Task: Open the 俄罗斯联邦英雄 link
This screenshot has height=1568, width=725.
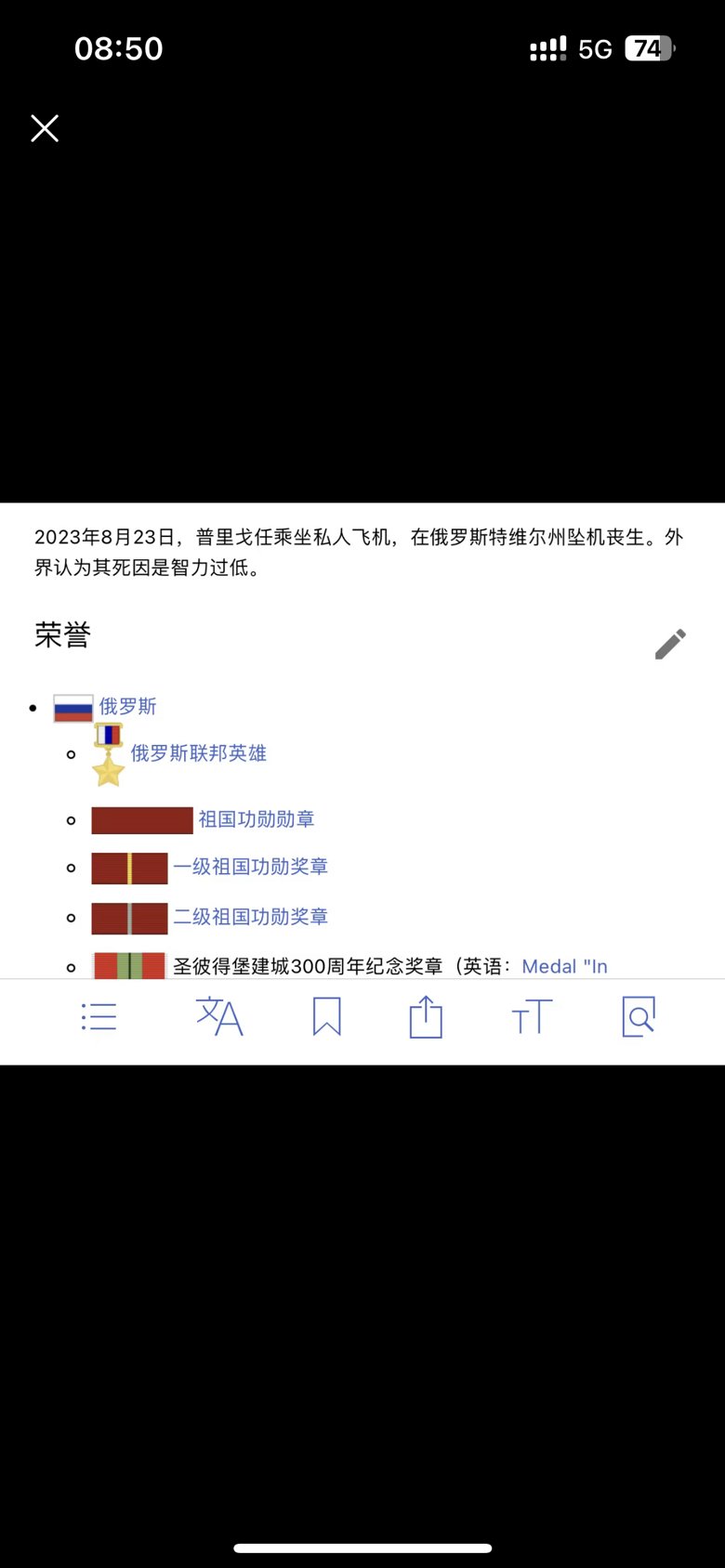Action: 198,753
